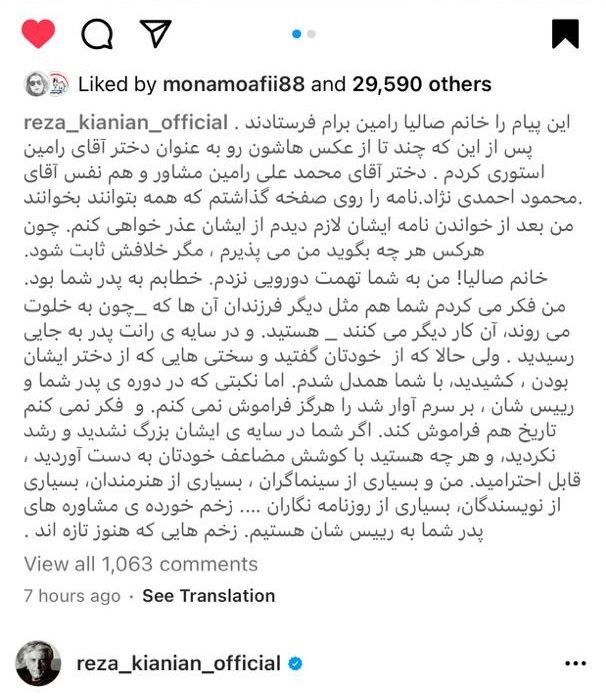The width and height of the screenshot is (606, 697).
Task: Remove the post from saved bookmarks
Action: click(565, 35)
